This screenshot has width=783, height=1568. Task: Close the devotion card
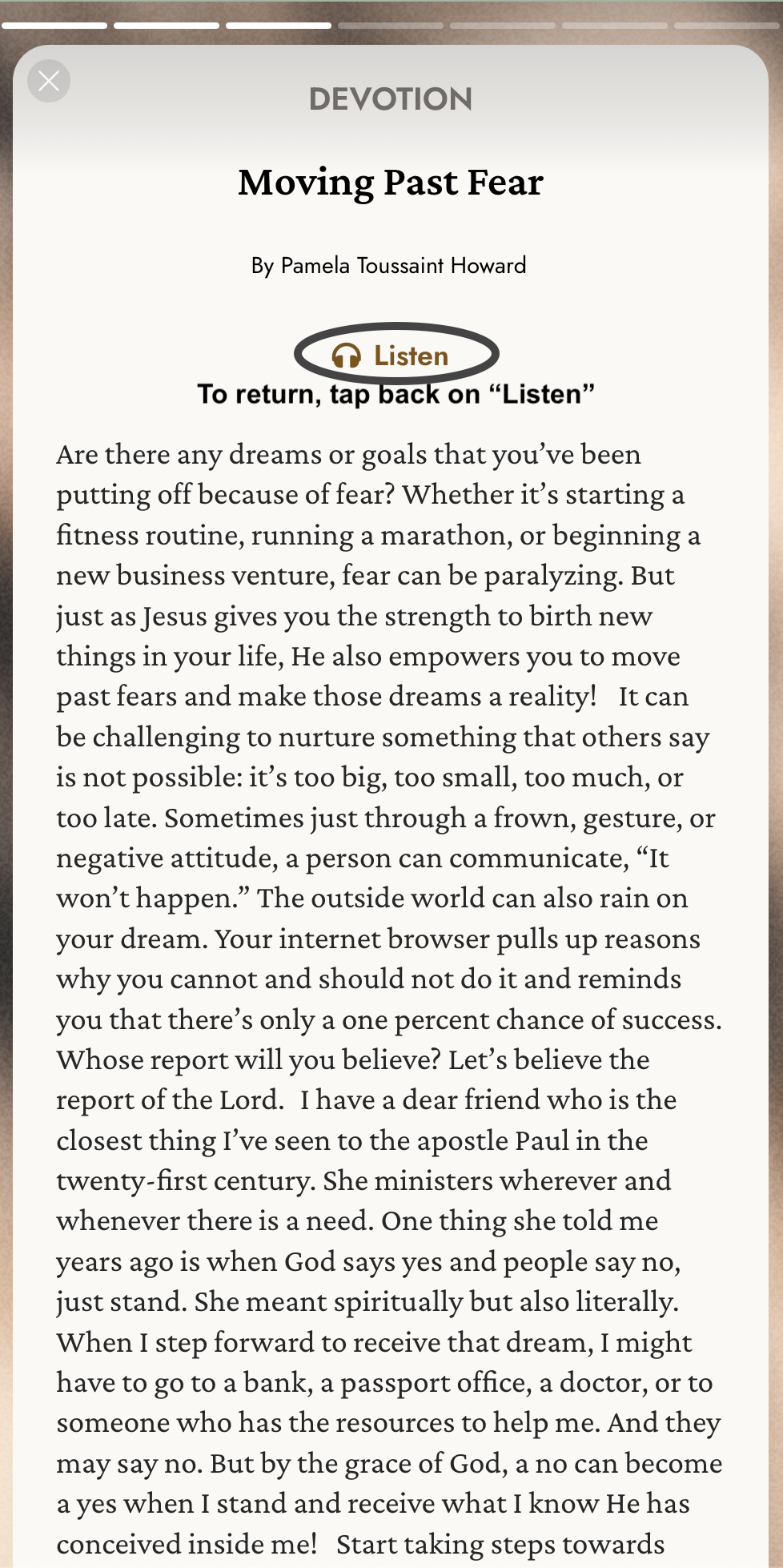coord(49,81)
